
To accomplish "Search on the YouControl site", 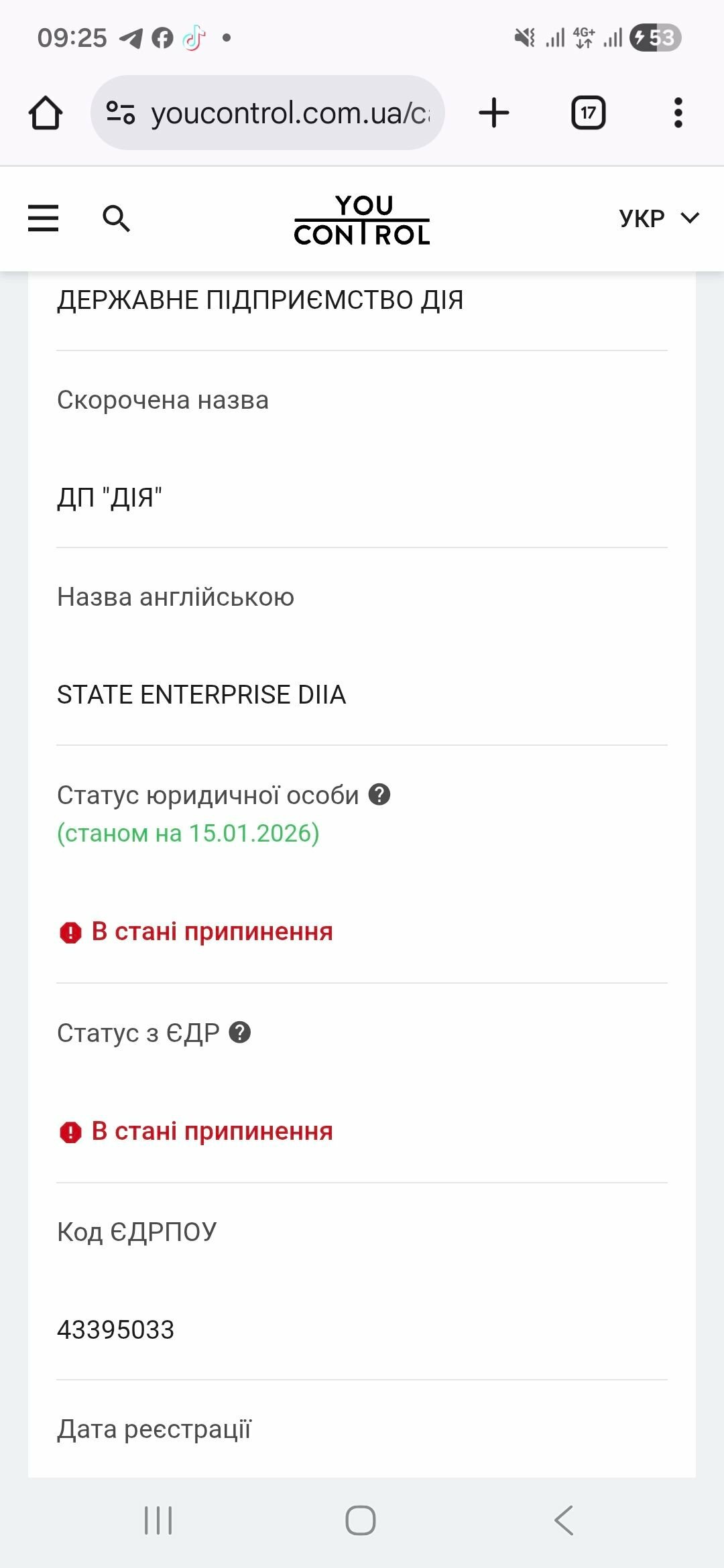I will click(x=116, y=218).
